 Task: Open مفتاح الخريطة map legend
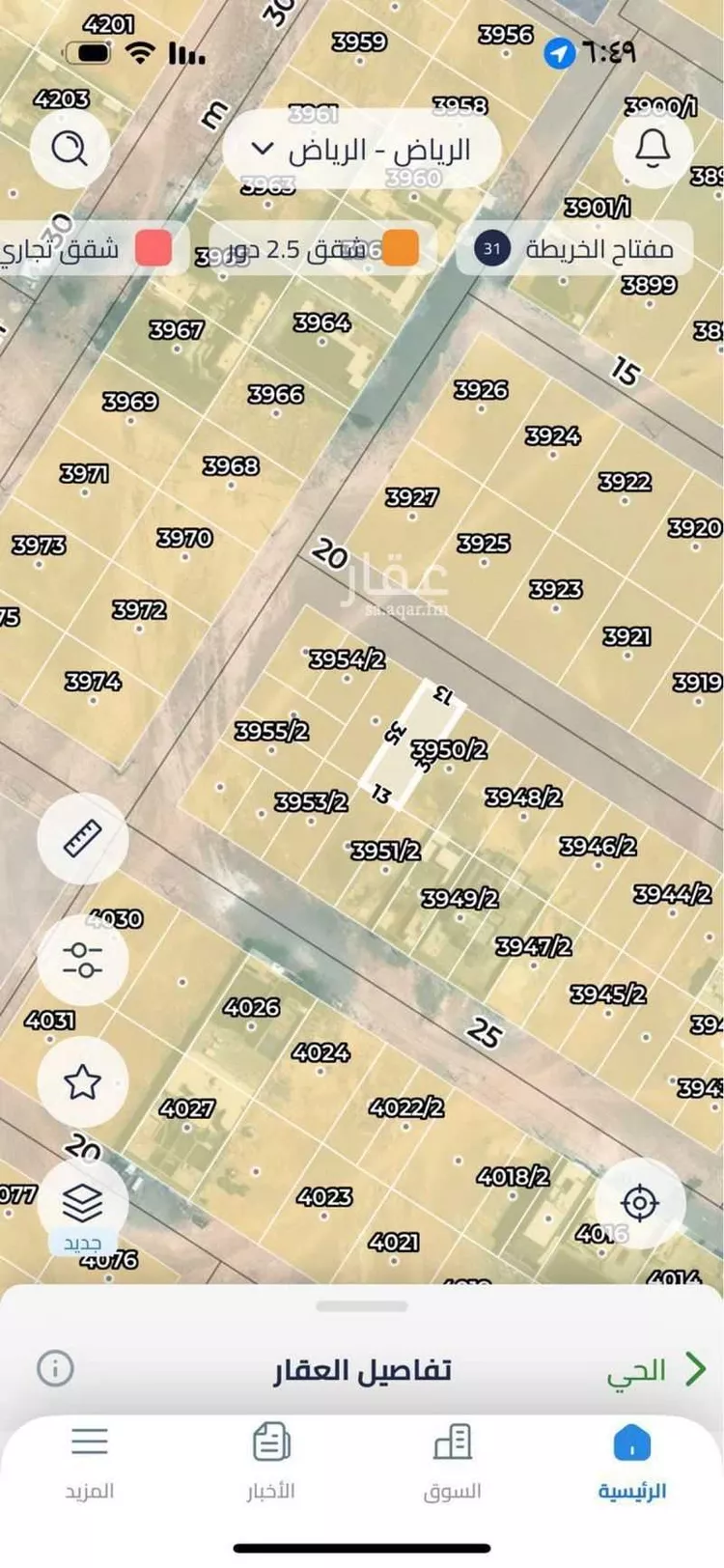(x=575, y=249)
